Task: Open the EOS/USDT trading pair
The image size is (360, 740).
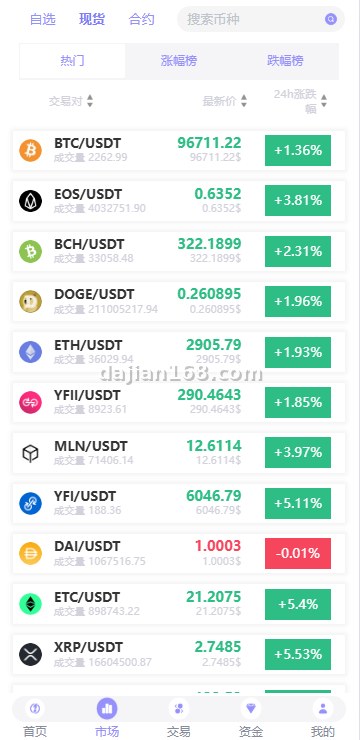Action: [179, 201]
